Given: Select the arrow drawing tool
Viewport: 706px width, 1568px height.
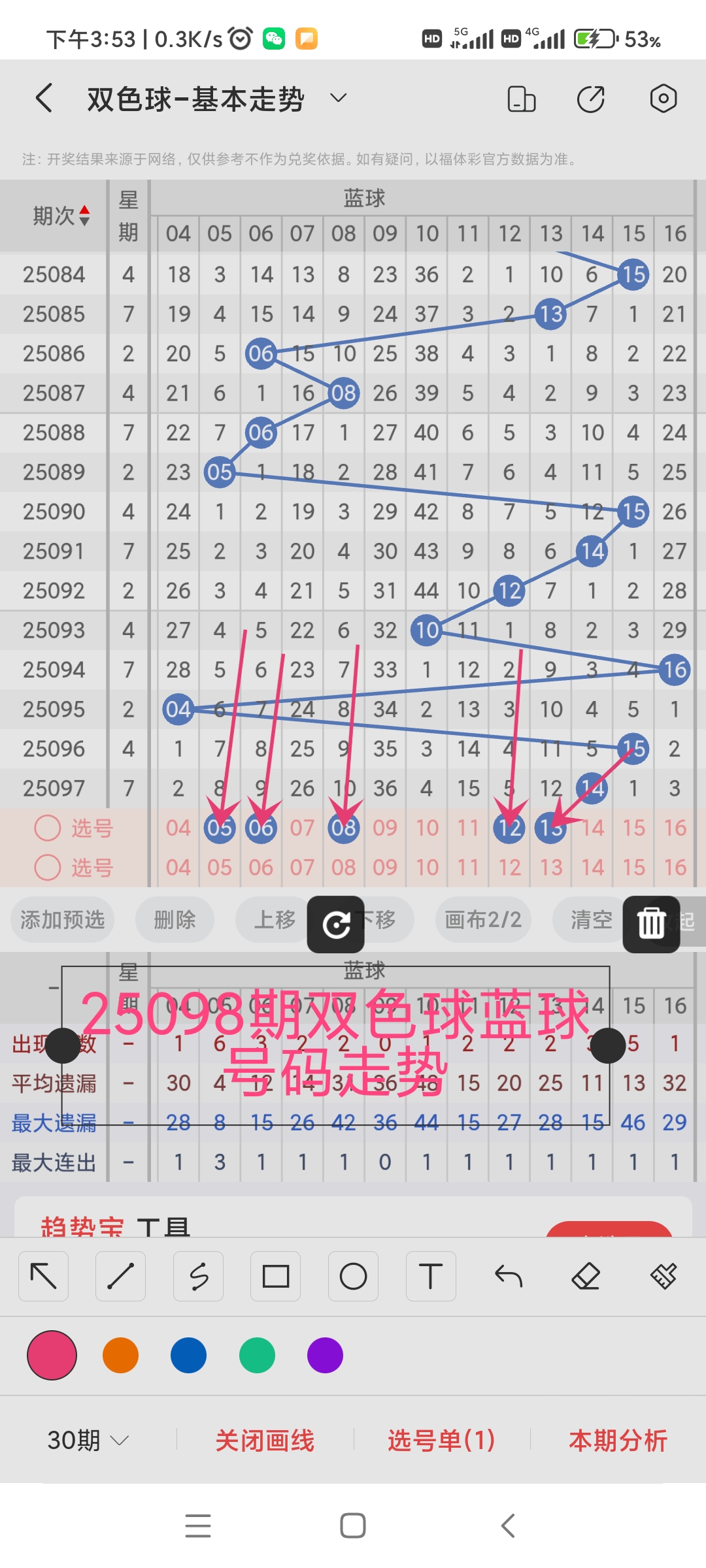Looking at the screenshot, I should 43,1276.
